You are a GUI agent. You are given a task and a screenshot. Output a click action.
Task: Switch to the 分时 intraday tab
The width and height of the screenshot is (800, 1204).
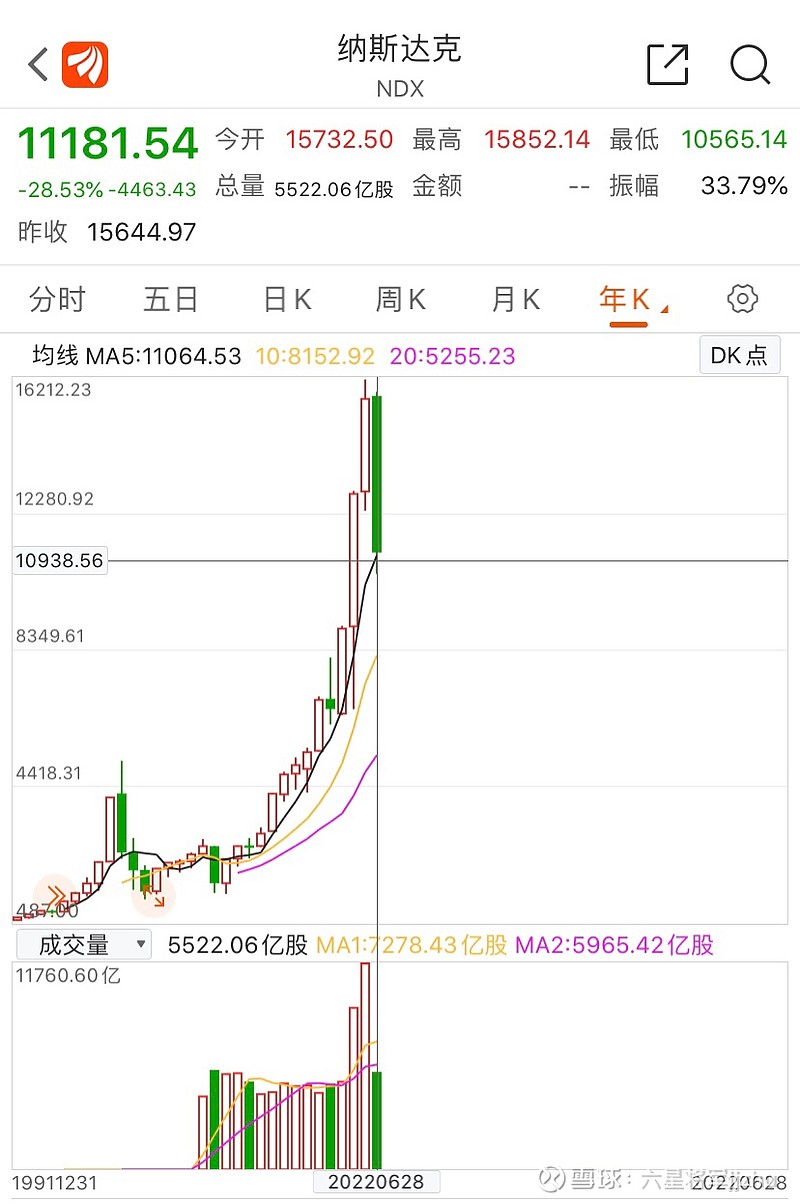click(57, 299)
